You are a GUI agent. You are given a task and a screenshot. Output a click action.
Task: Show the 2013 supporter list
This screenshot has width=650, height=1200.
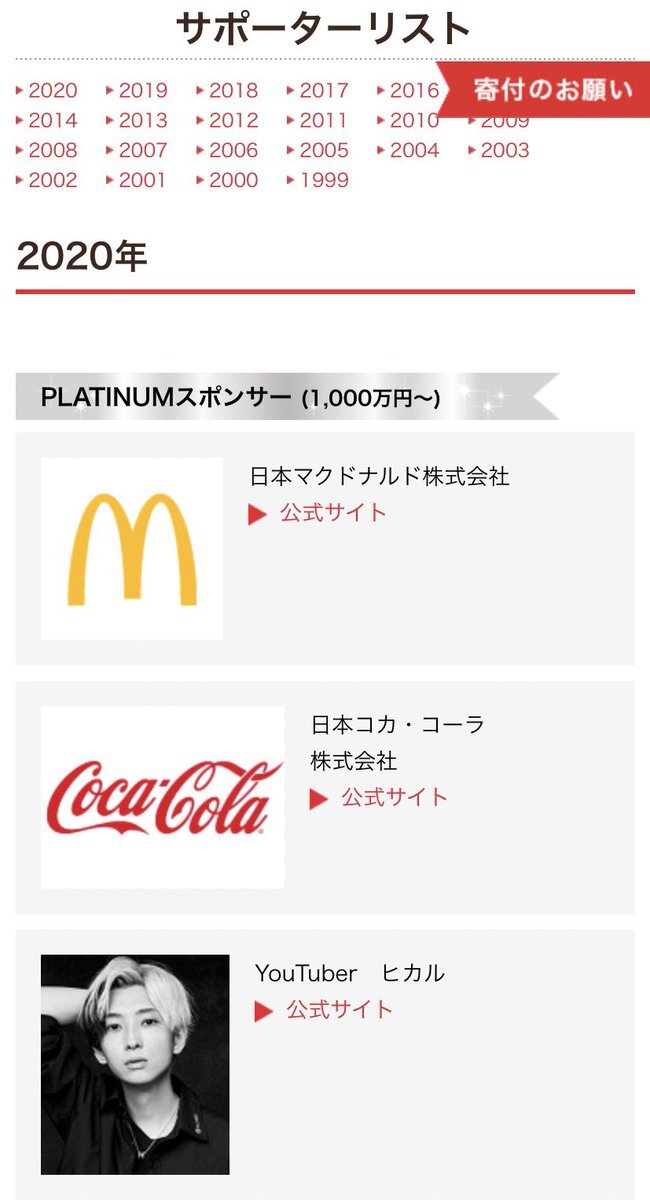pos(142,120)
